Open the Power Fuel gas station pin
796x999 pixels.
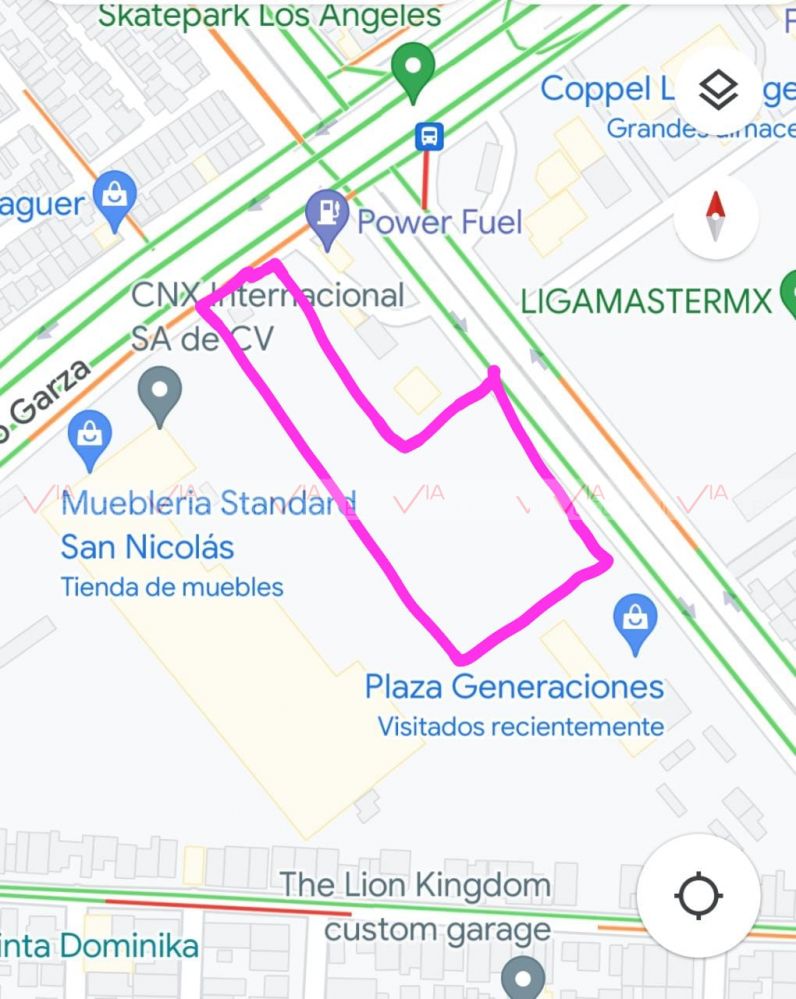point(327,217)
